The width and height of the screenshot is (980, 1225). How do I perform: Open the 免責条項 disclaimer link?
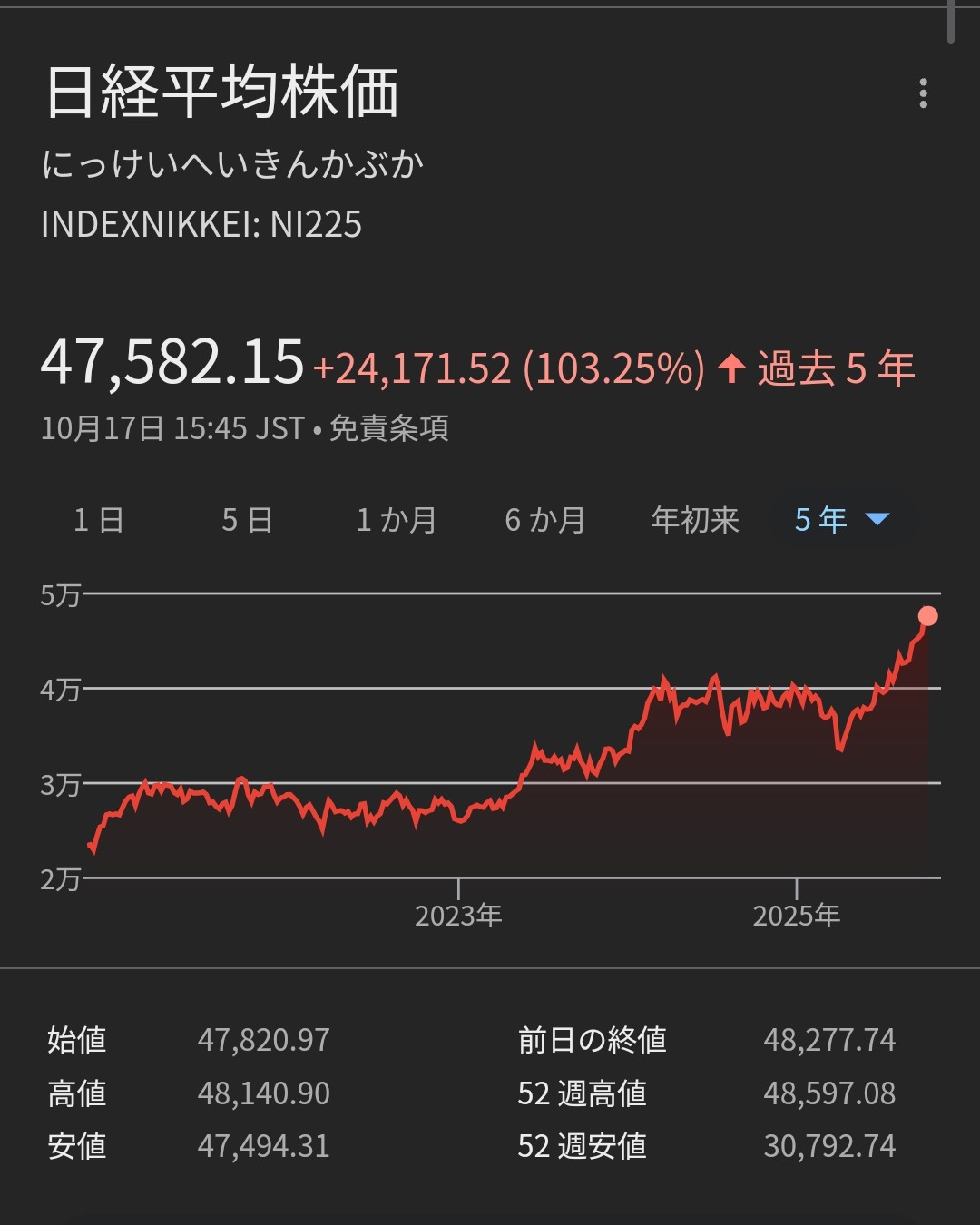tap(389, 428)
